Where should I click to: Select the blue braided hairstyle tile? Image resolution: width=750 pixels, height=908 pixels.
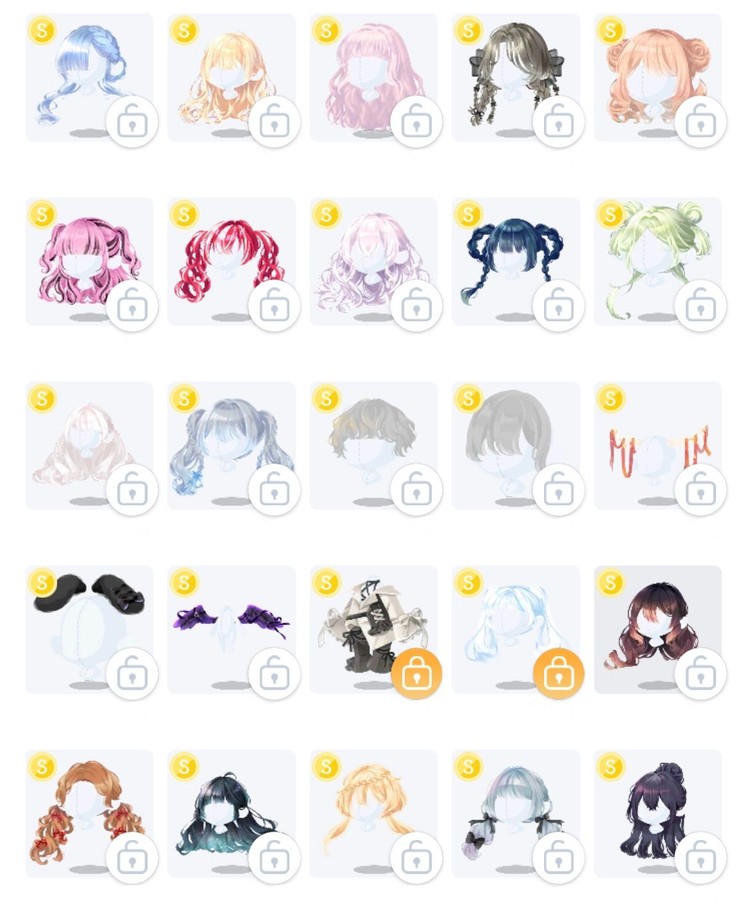point(88,78)
